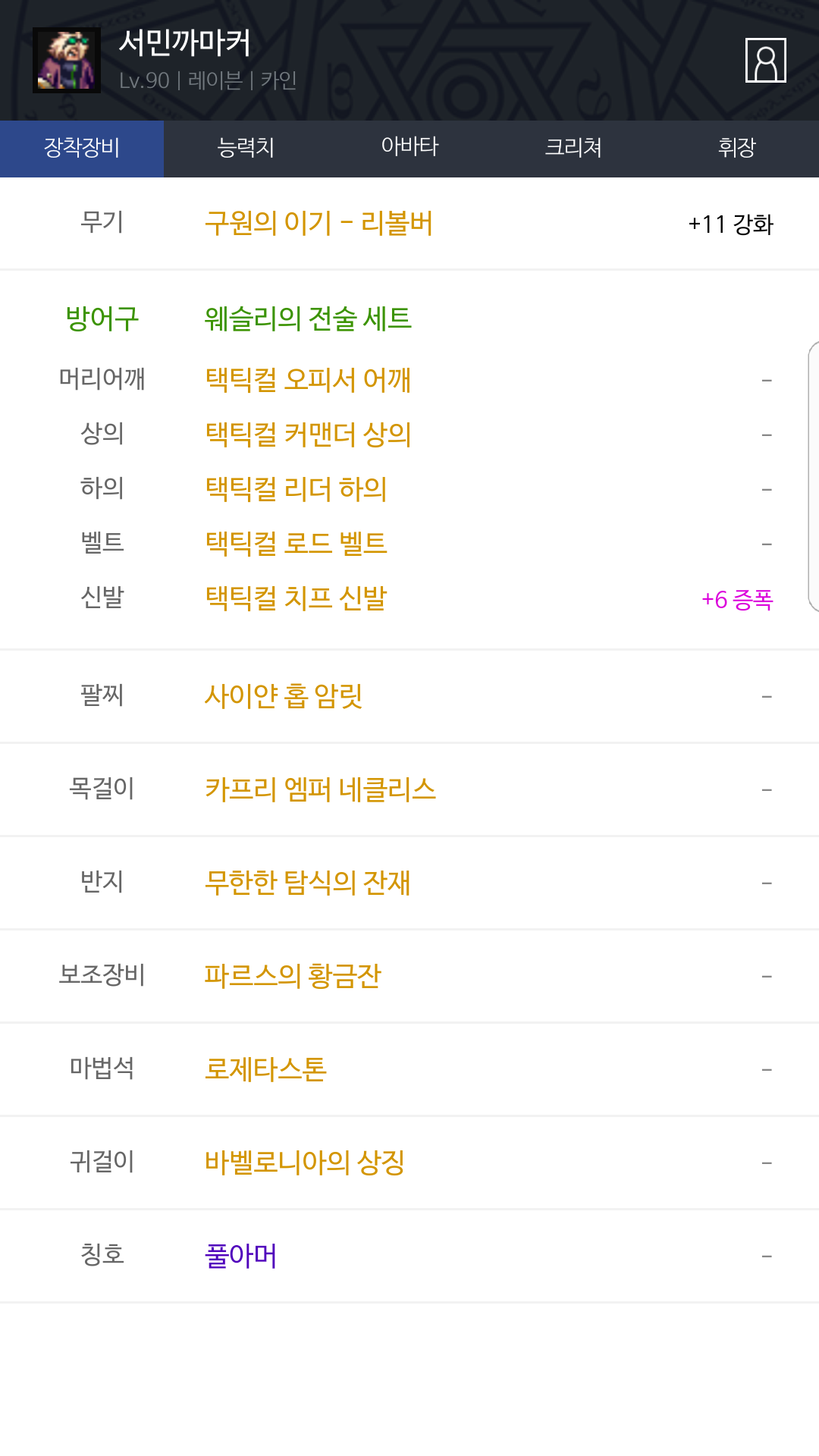Switch to the 크리쳐 tab
The width and height of the screenshot is (819, 1456).
[x=573, y=148]
